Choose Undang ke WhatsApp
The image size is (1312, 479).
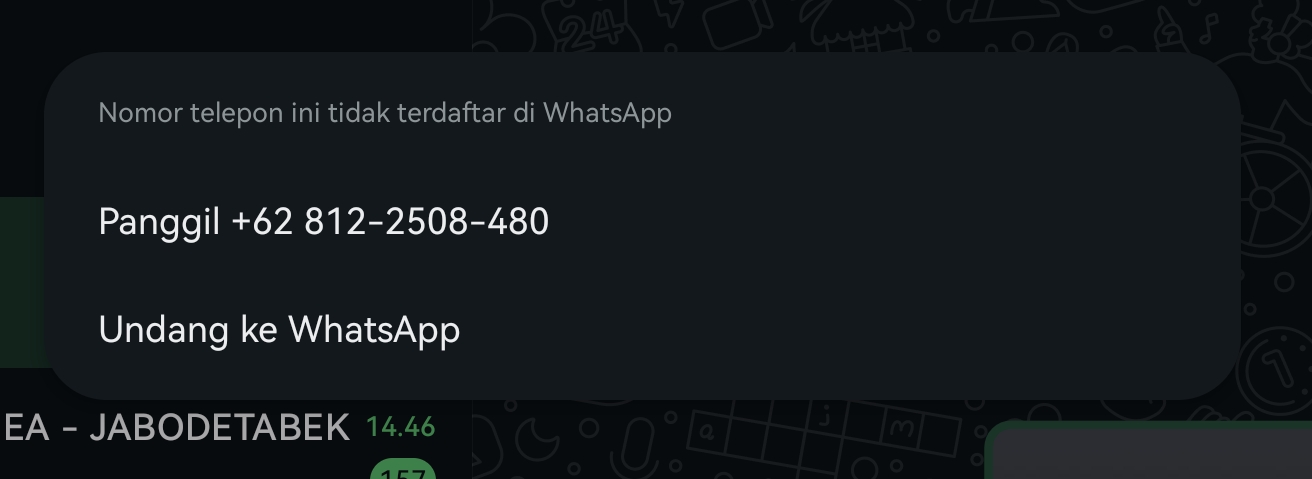point(279,329)
